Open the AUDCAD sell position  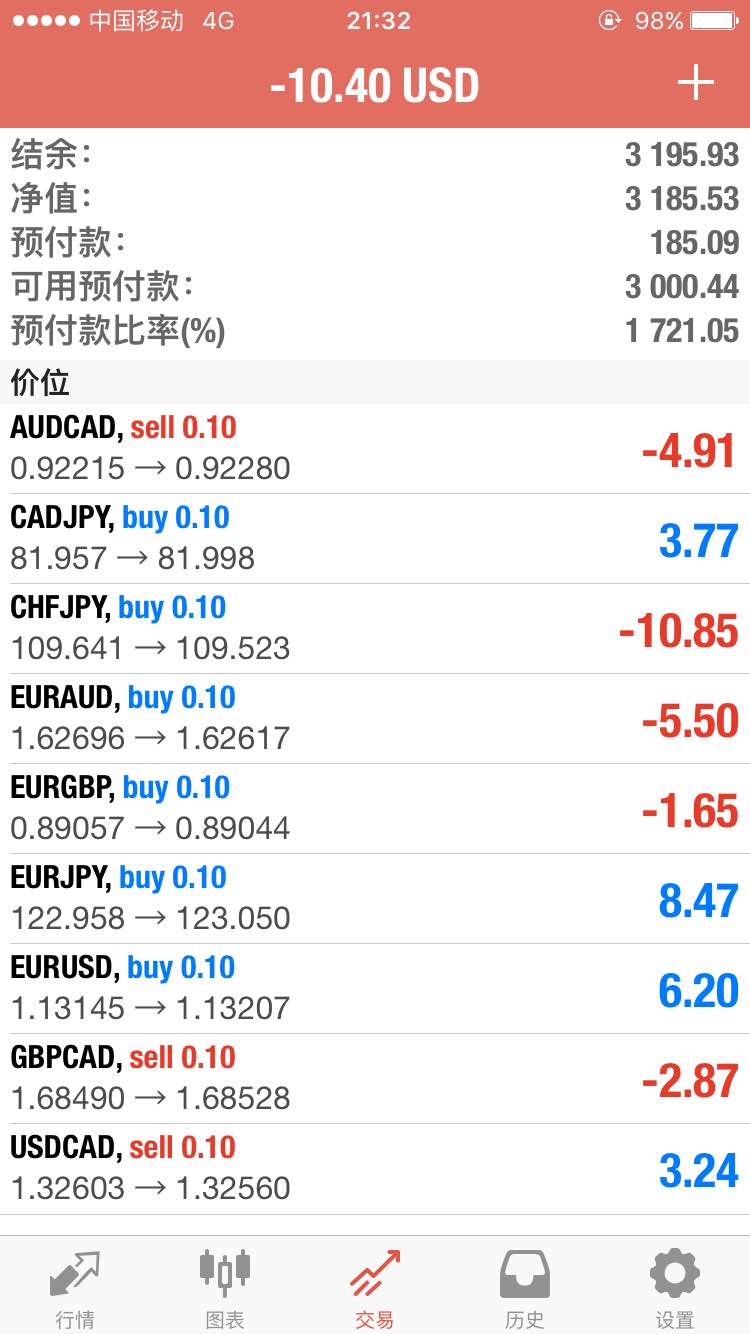375,449
